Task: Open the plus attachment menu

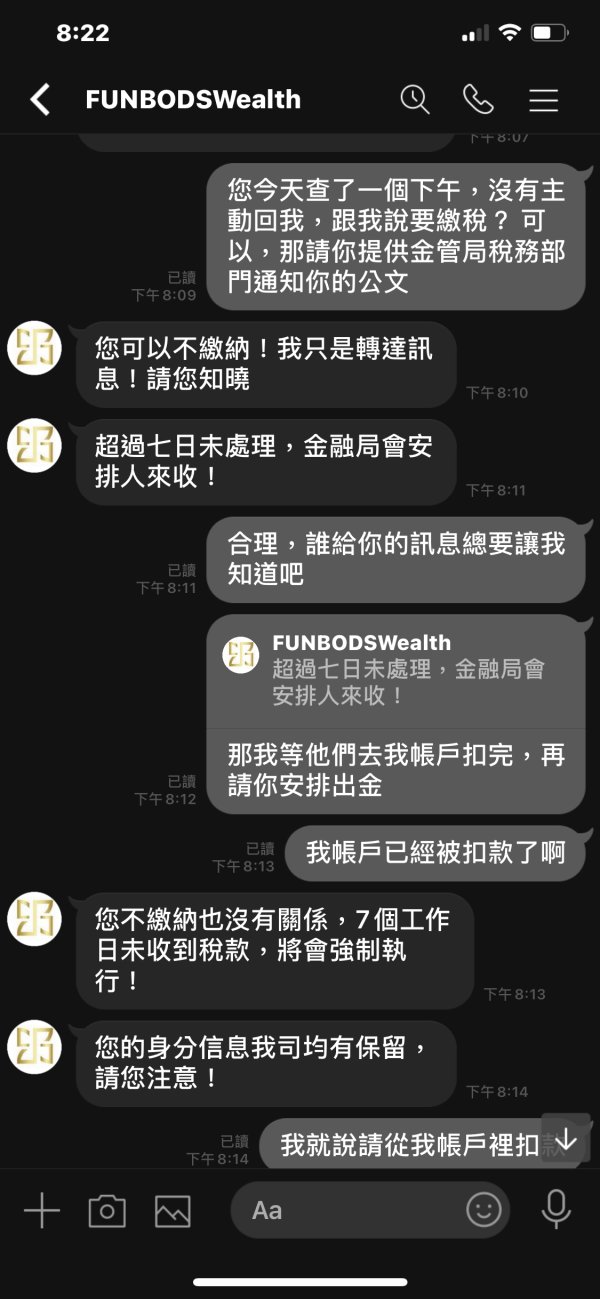Action: [42, 1211]
